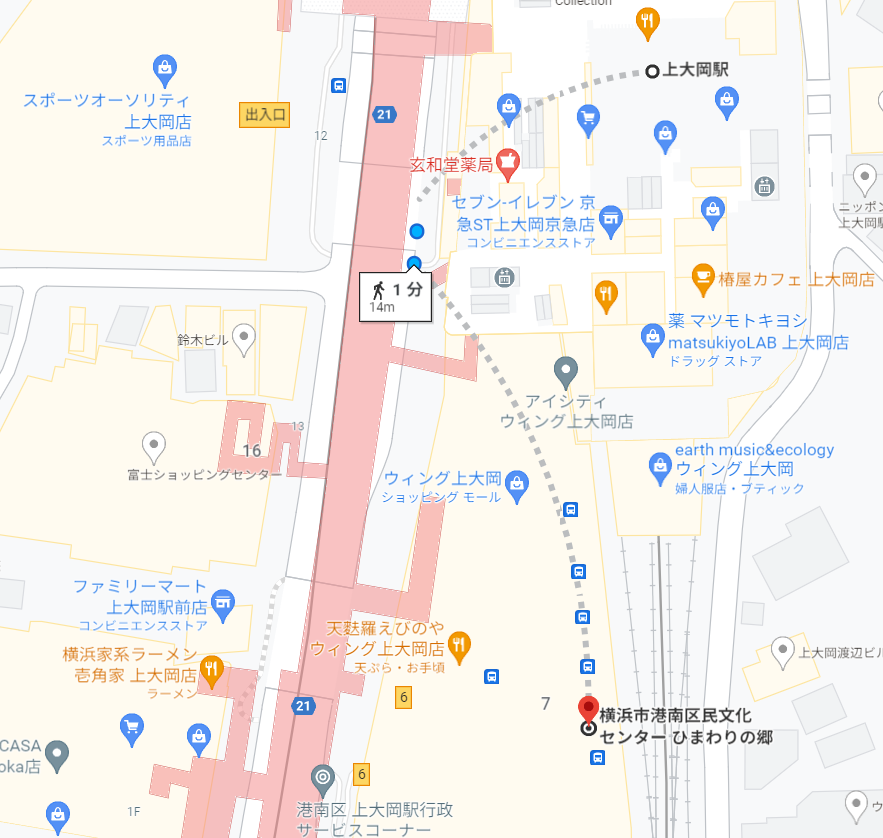Open the 港南区 上大岡駅行政サービスコーナー marker
The image size is (883, 838).
click(x=322, y=776)
